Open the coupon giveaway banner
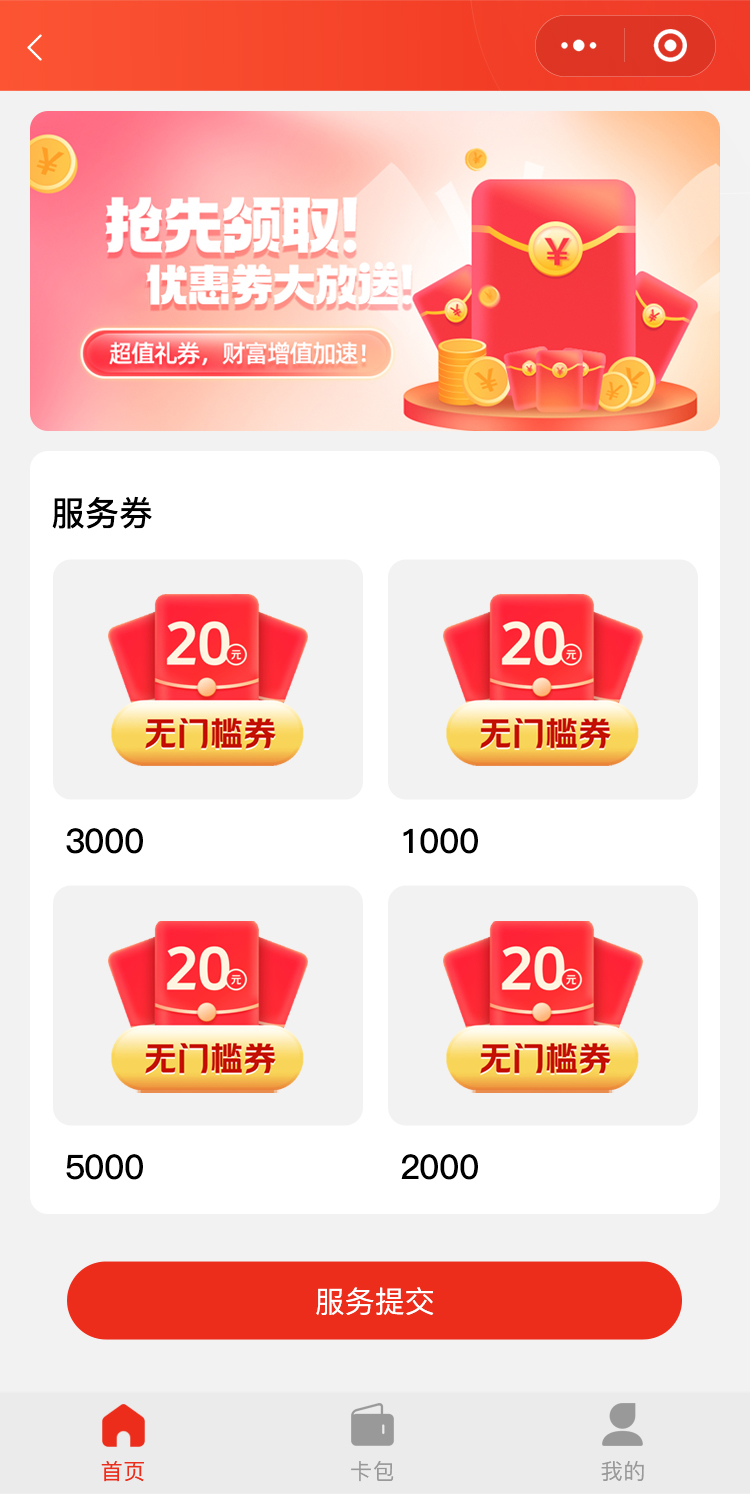This screenshot has width=750, height=1494. click(x=375, y=271)
